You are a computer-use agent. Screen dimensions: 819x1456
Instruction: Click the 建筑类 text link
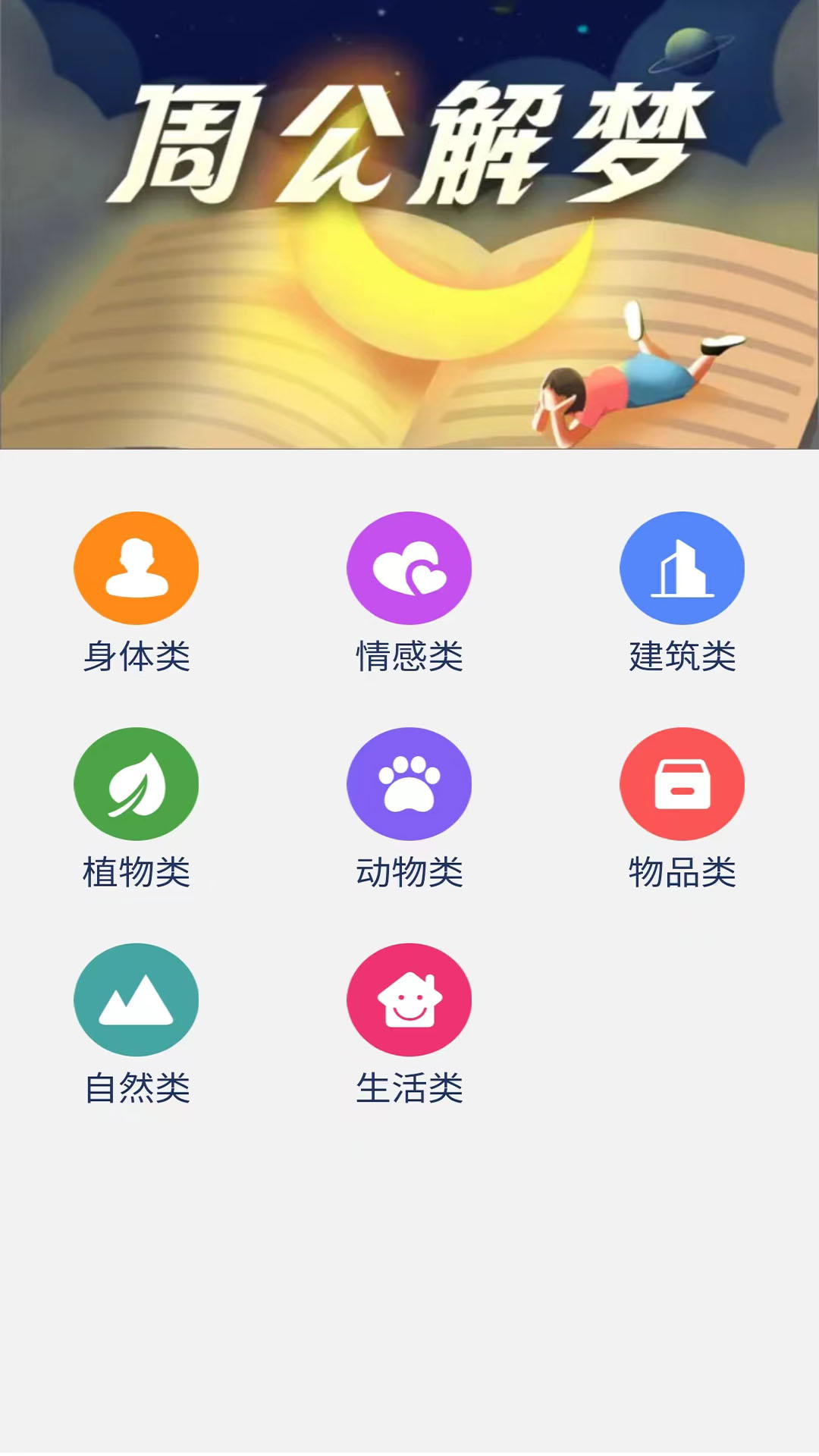pyautogui.click(x=683, y=654)
